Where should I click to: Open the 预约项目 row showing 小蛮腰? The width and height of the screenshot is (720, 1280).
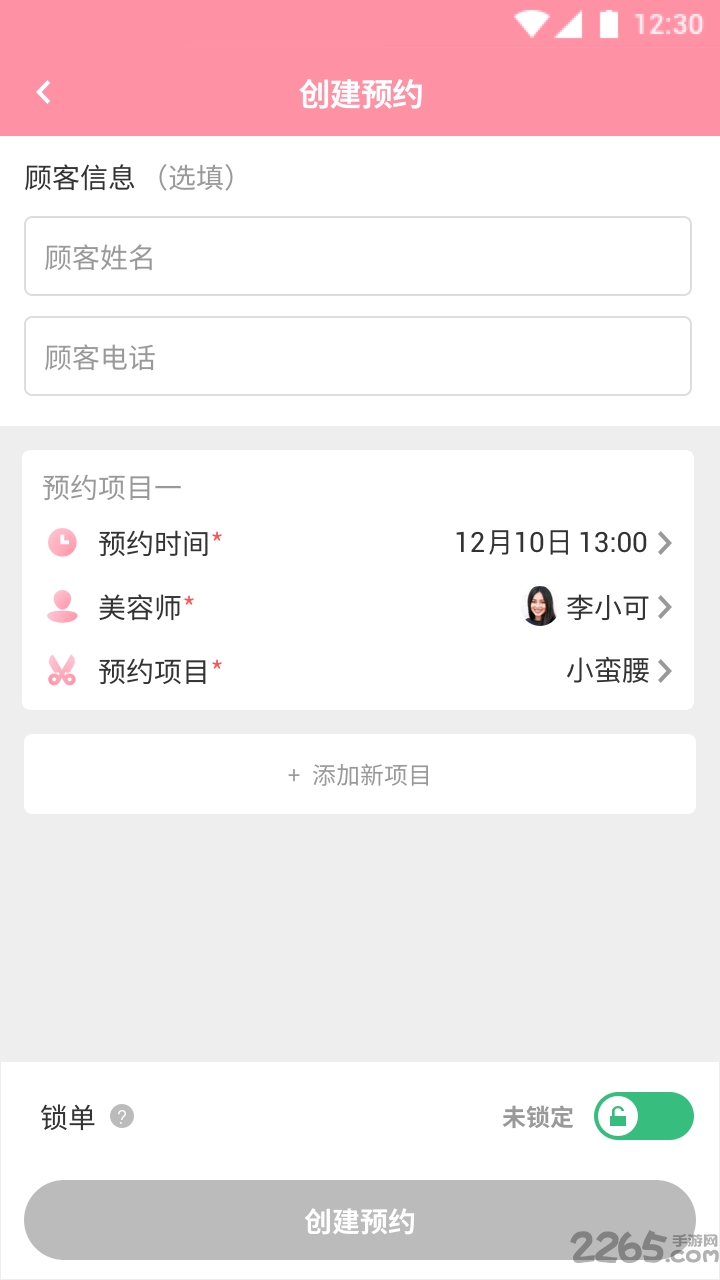(x=358, y=671)
